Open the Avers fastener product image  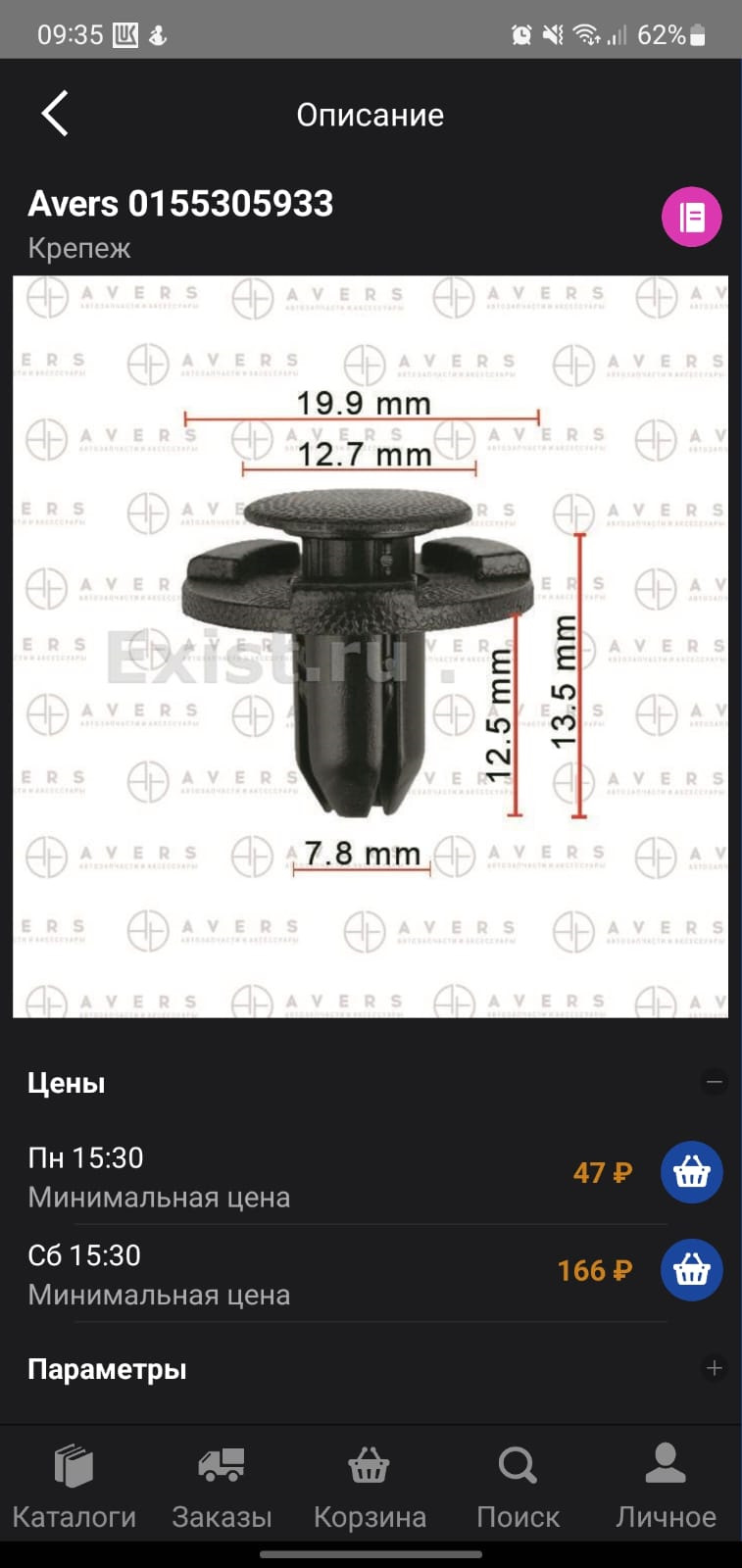[371, 647]
